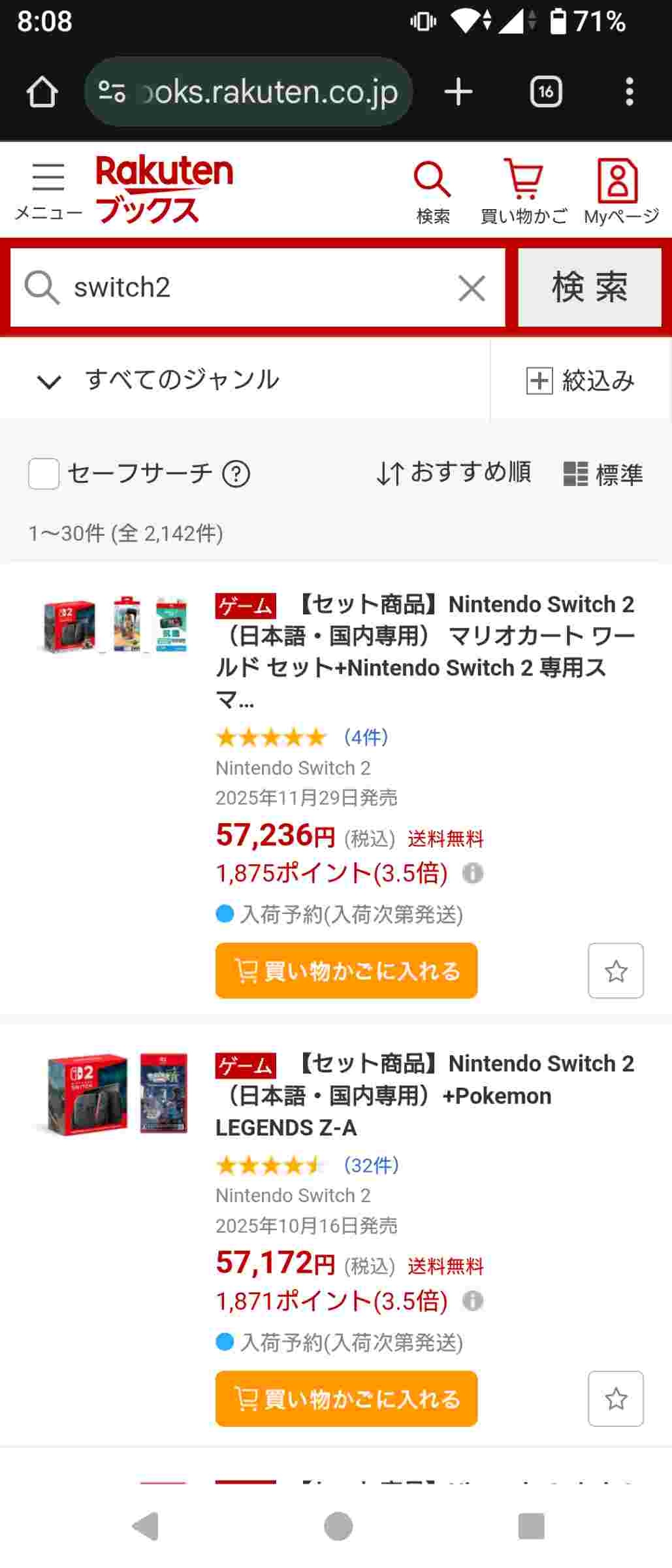The width and height of the screenshot is (672, 1568).
Task: Open reviews (32件) for Pokemon set
Action: coord(370,1165)
